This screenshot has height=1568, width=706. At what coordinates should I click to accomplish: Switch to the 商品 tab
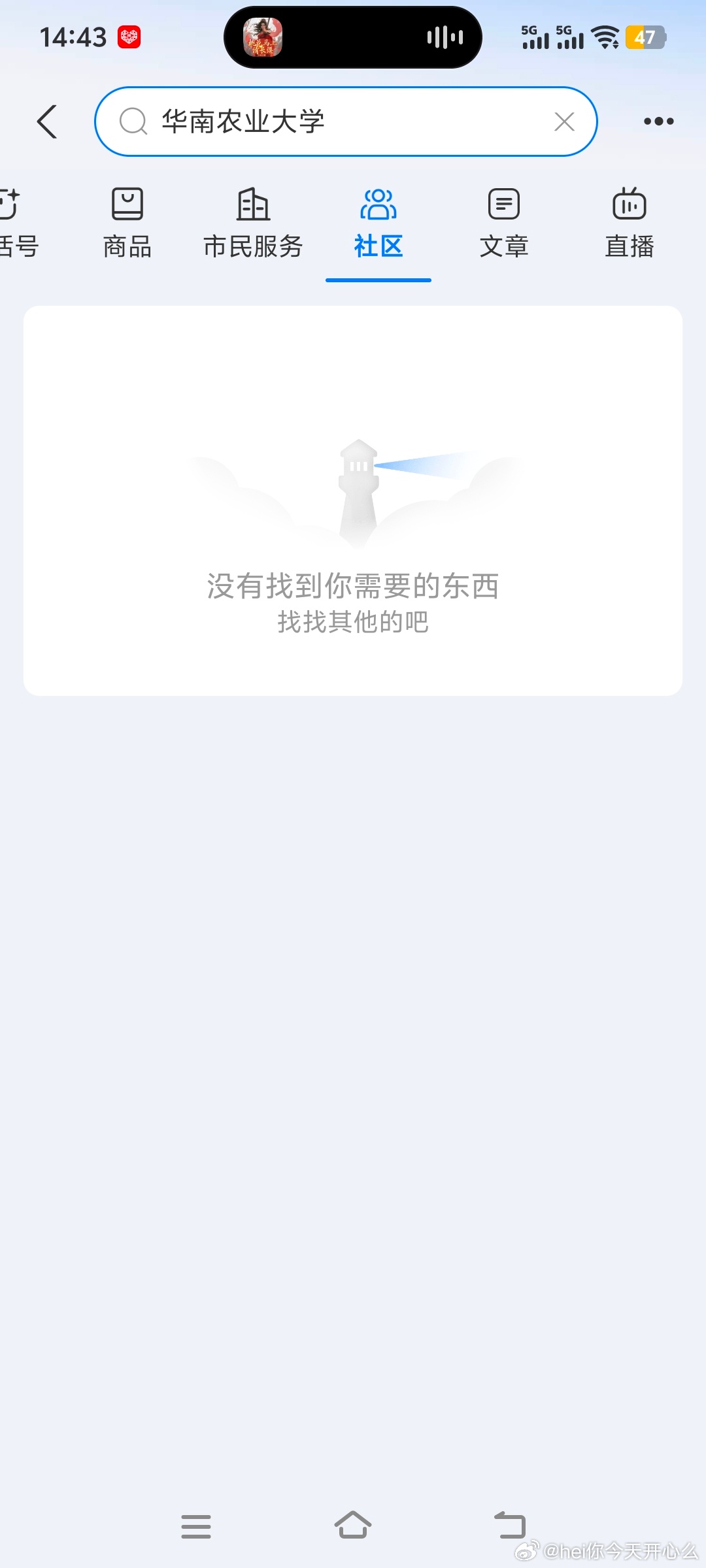127,223
